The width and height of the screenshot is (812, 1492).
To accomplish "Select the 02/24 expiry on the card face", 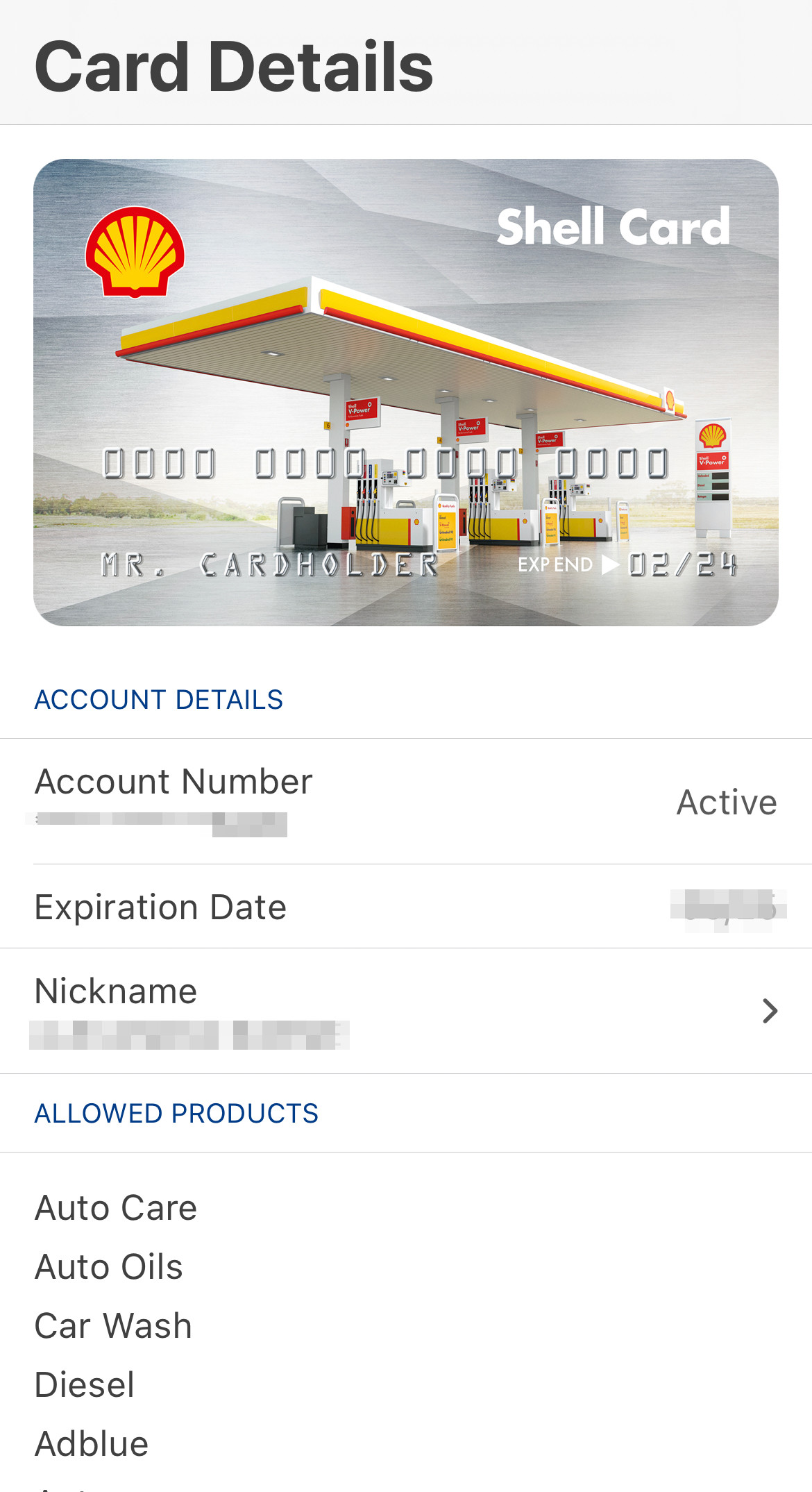I will coord(684,564).
